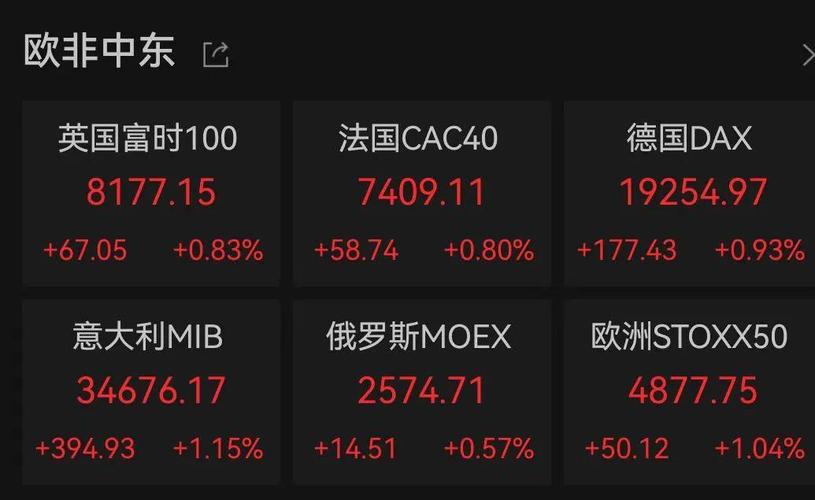
Task: View the 德国DAX index details
Action: [x=690, y=193]
